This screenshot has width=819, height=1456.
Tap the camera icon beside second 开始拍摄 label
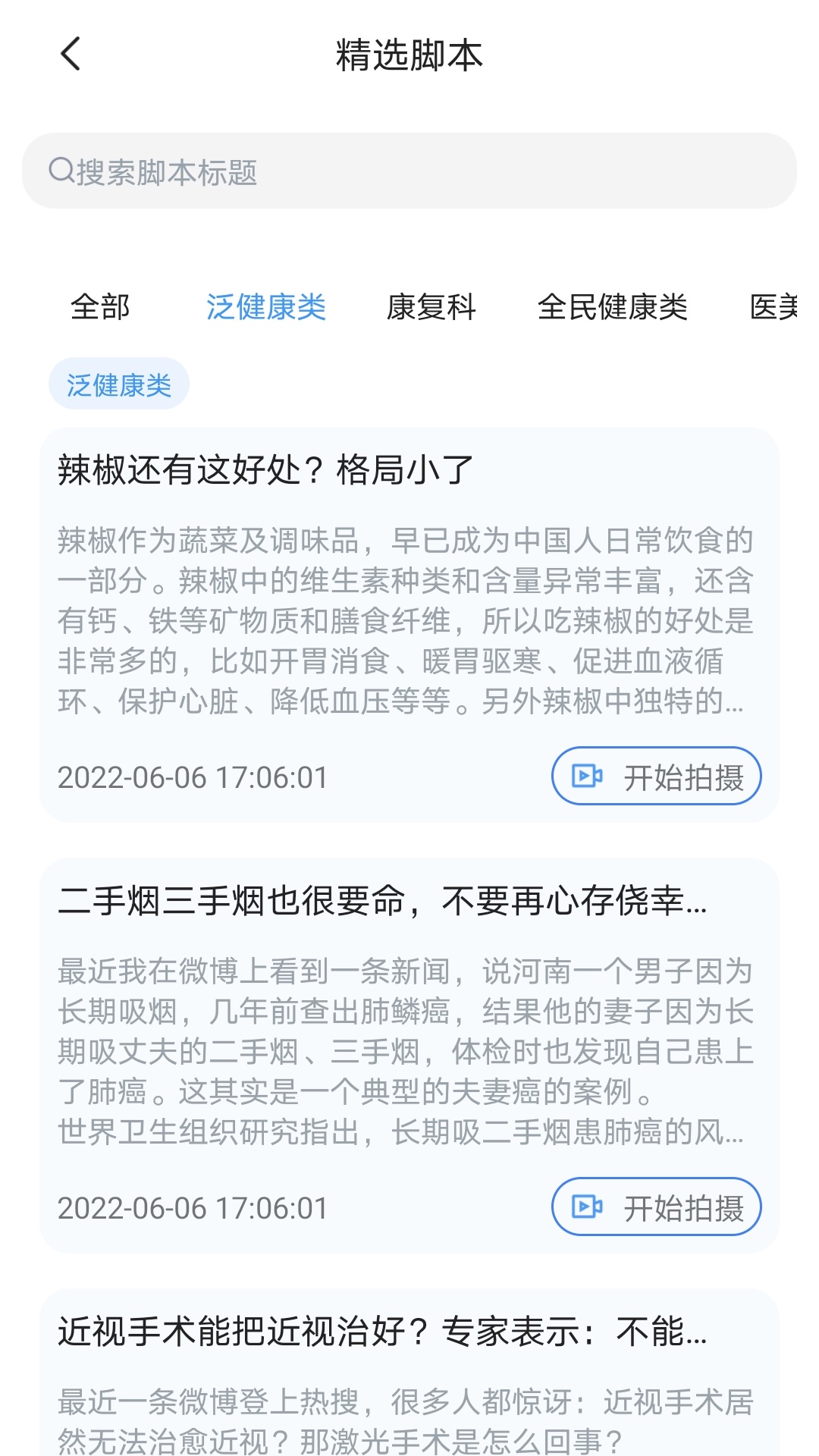pyautogui.click(x=587, y=1207)
